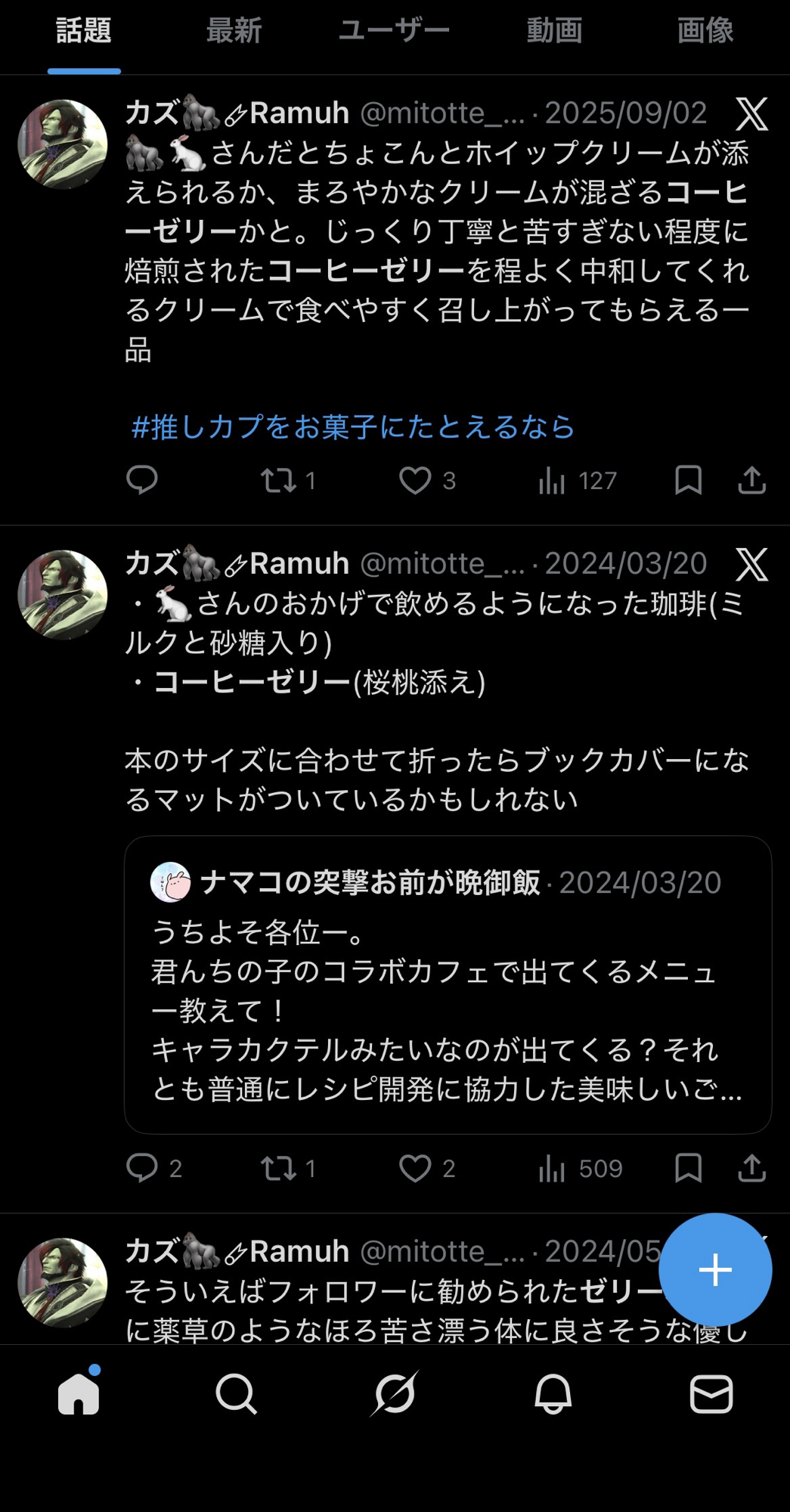Switch to the 動画 tab
The image size is (790, 1512).
coord(554,31)
